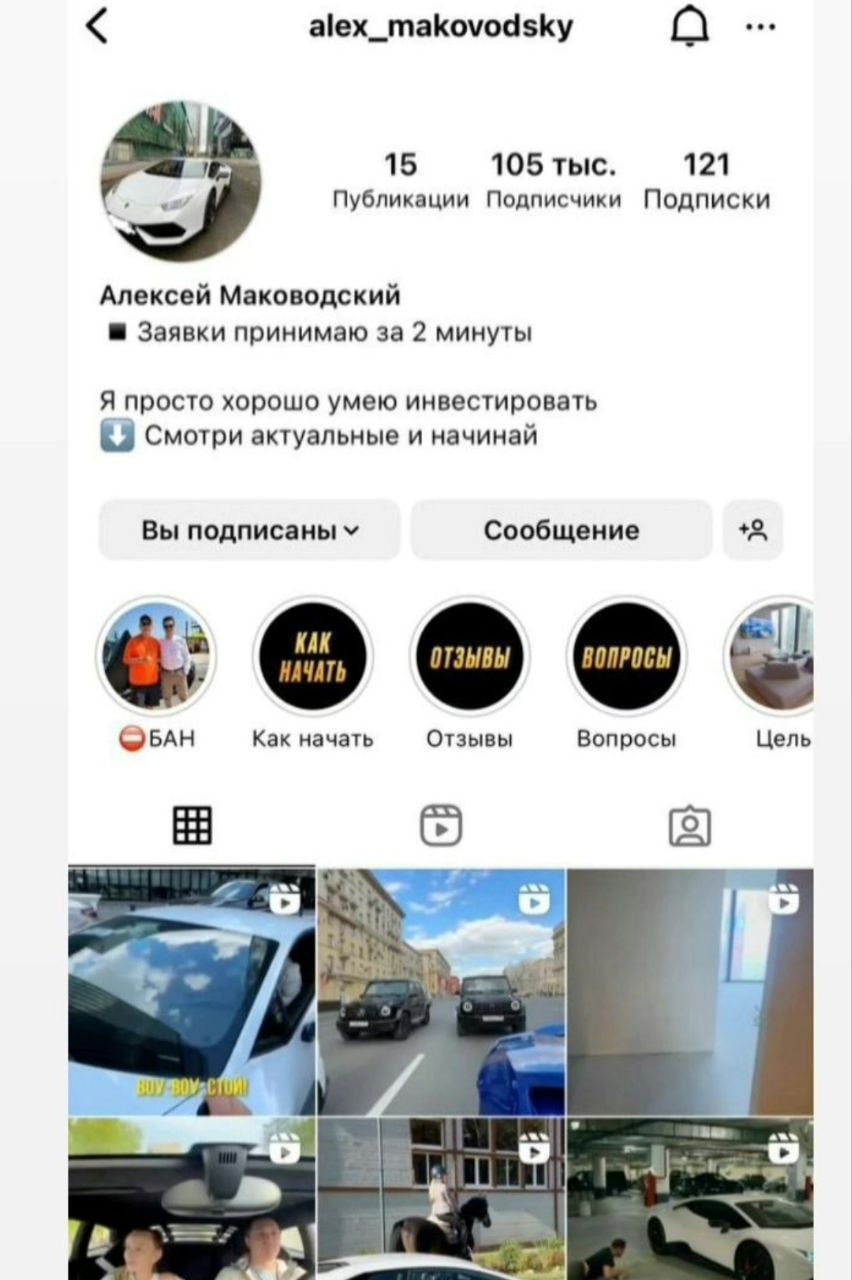Go back using the top-left arrow
The height and width of the screenshot is (1280, 852).
tap(96, 27)
